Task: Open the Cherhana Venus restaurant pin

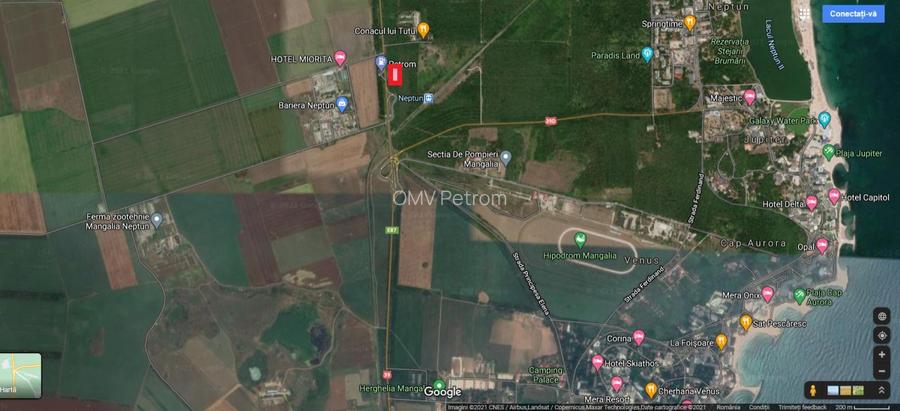Action: 651,390
